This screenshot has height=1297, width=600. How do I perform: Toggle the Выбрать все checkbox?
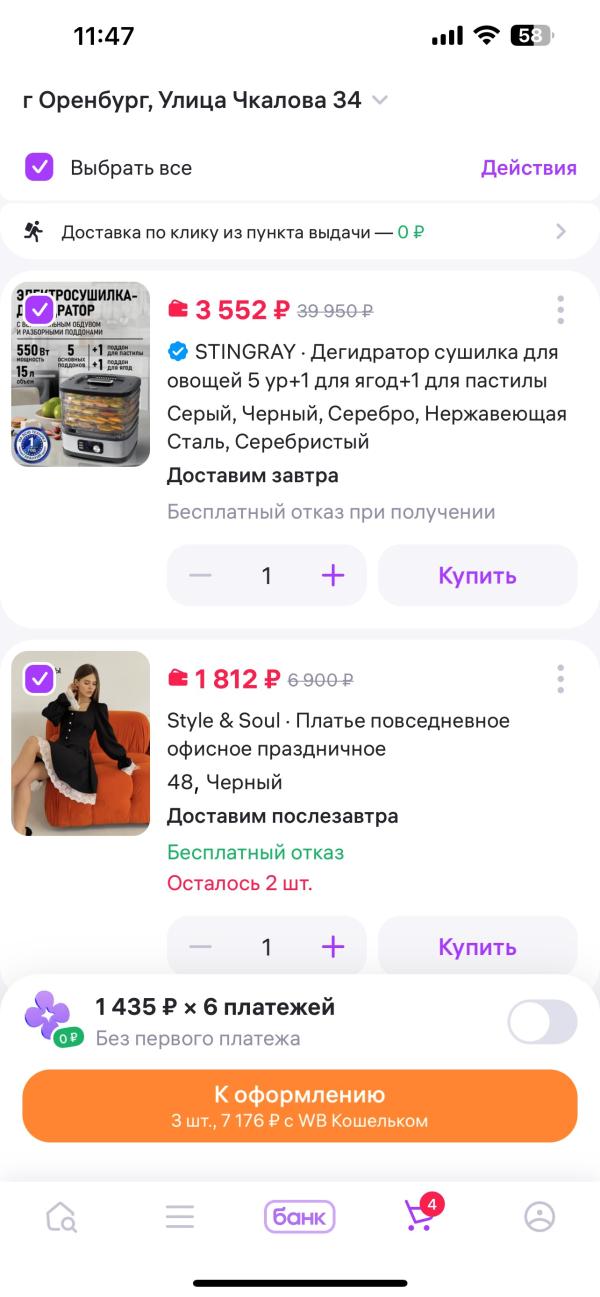(x=39, y=167)
